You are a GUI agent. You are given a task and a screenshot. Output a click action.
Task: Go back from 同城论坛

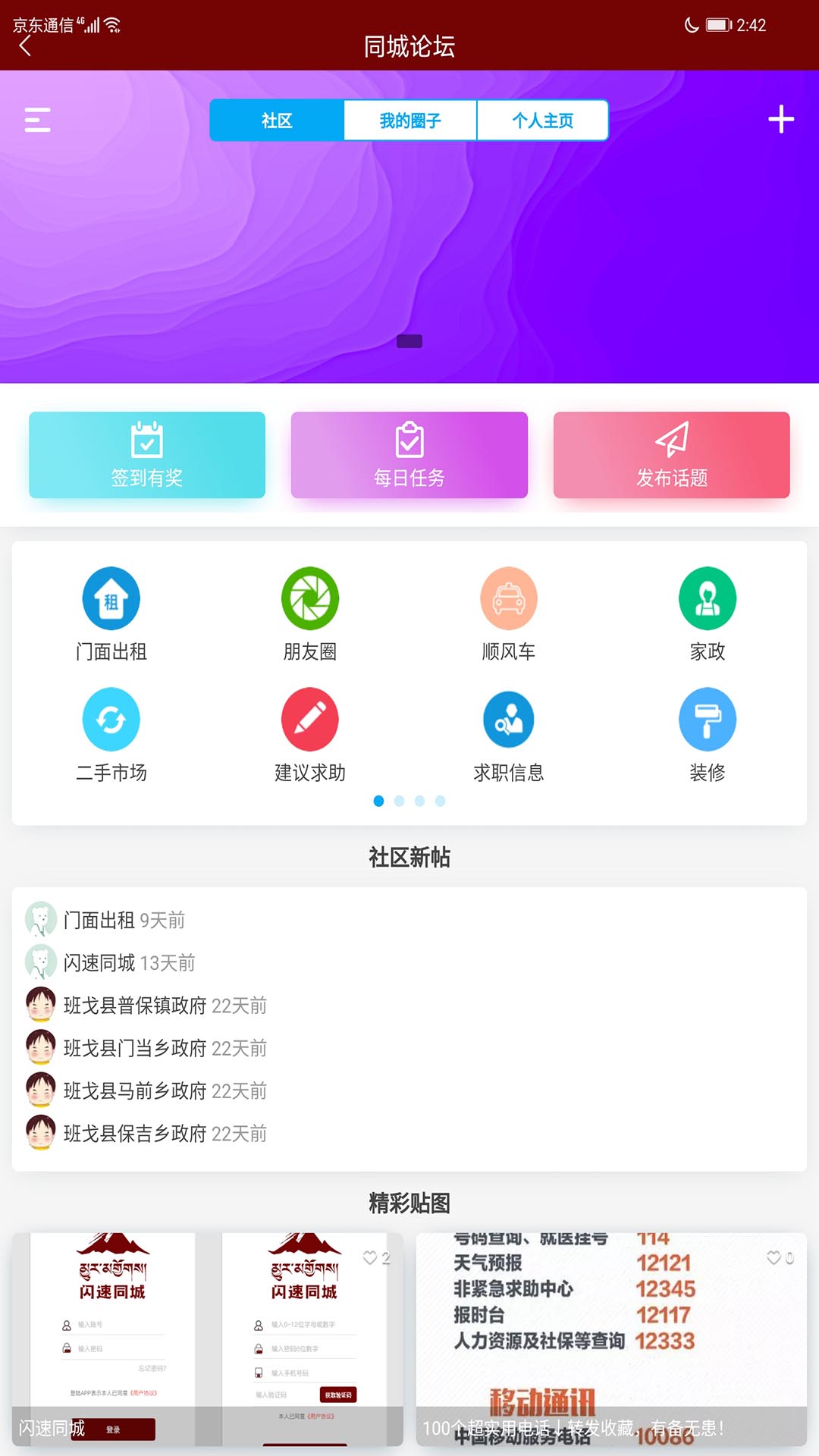[26, 45]
